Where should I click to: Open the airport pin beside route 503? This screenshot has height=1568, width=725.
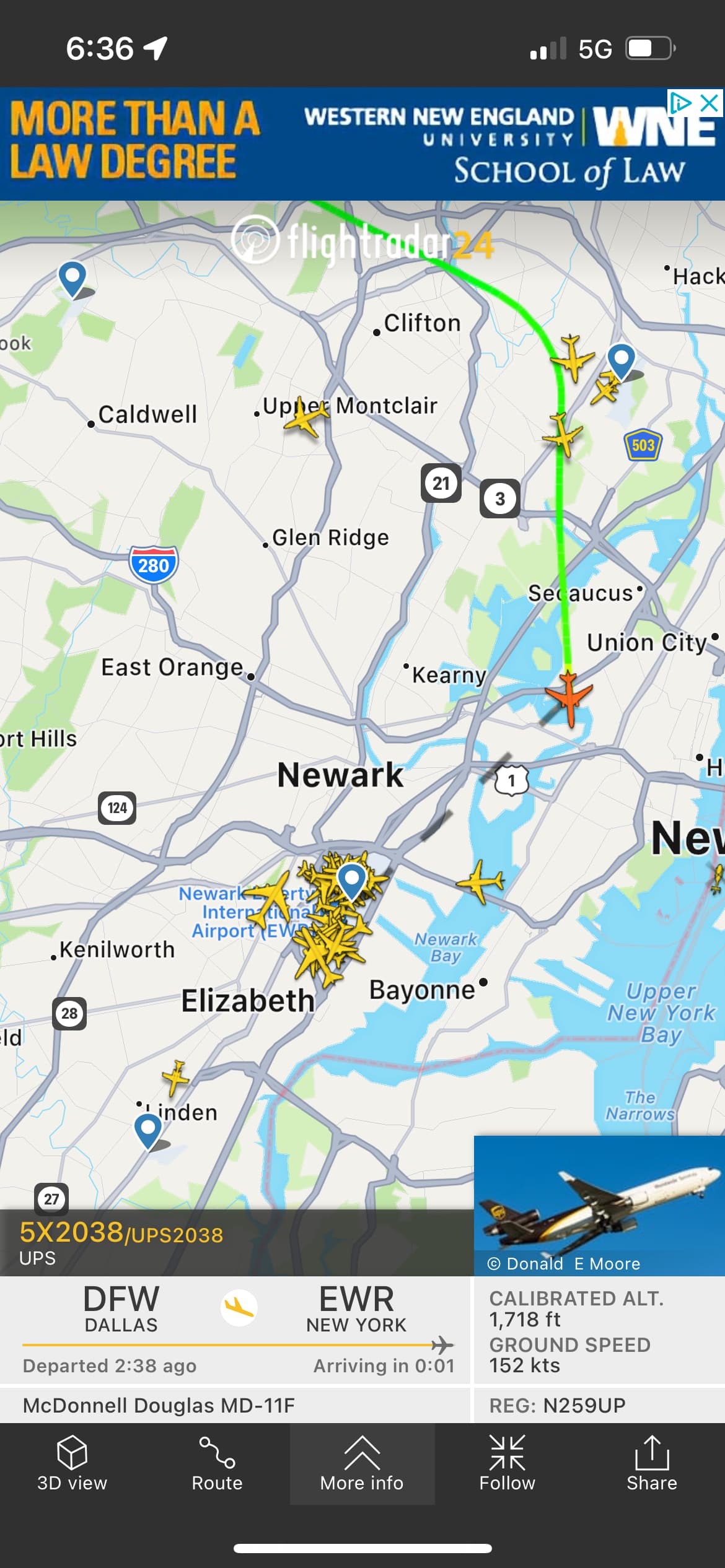pyautogui.click(x=621, y=360)
